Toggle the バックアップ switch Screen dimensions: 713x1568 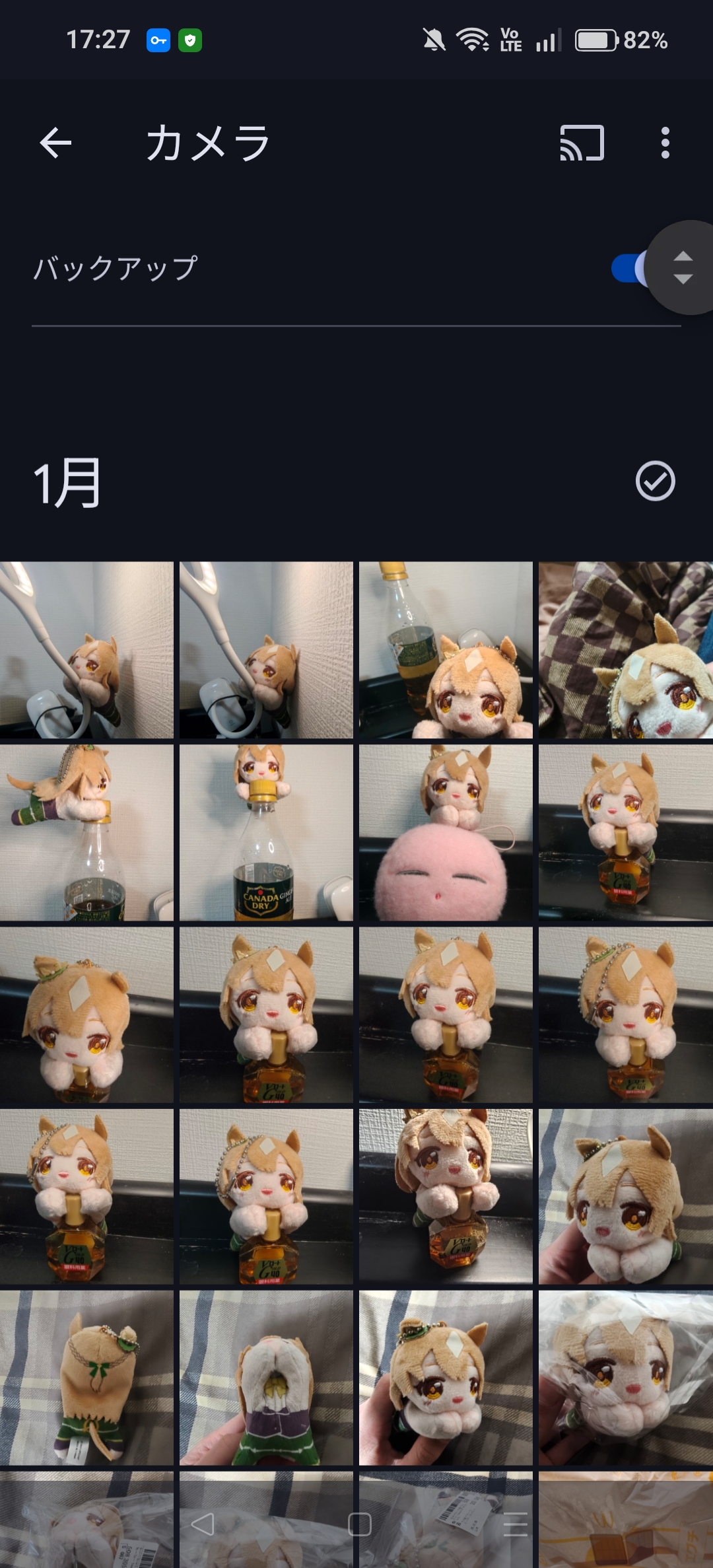(630, 268)
